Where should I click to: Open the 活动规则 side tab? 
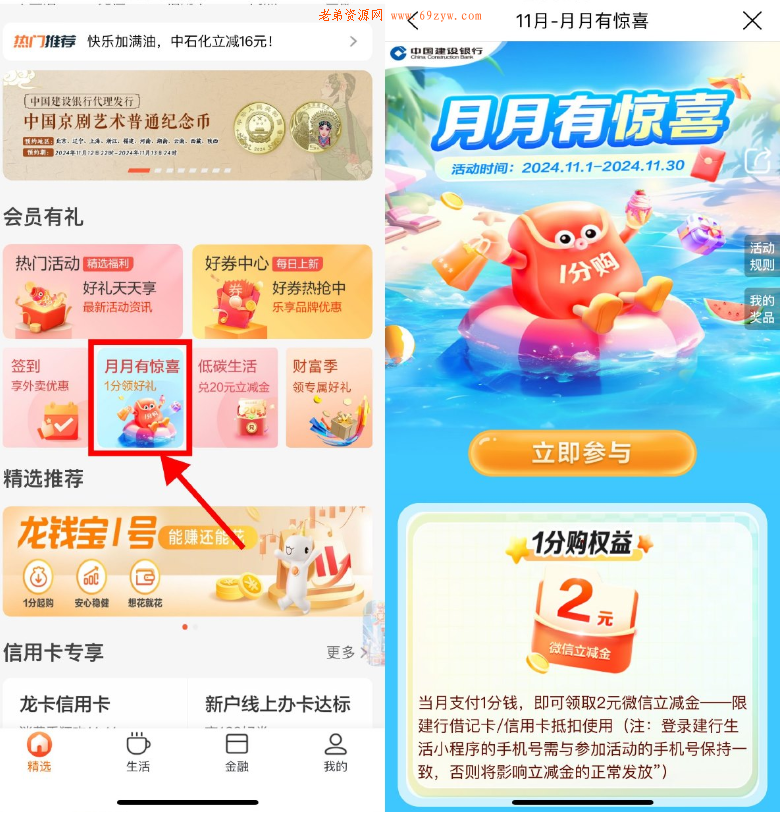click(x=762, y=256)
